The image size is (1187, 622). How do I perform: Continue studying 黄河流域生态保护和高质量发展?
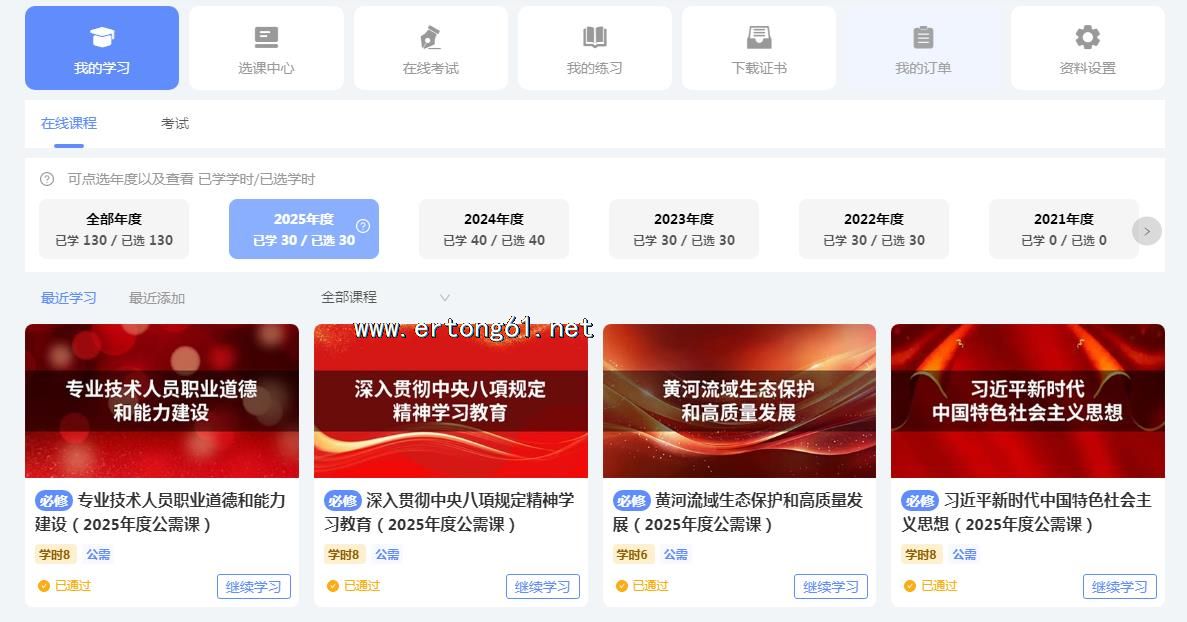tap(831, 587)
